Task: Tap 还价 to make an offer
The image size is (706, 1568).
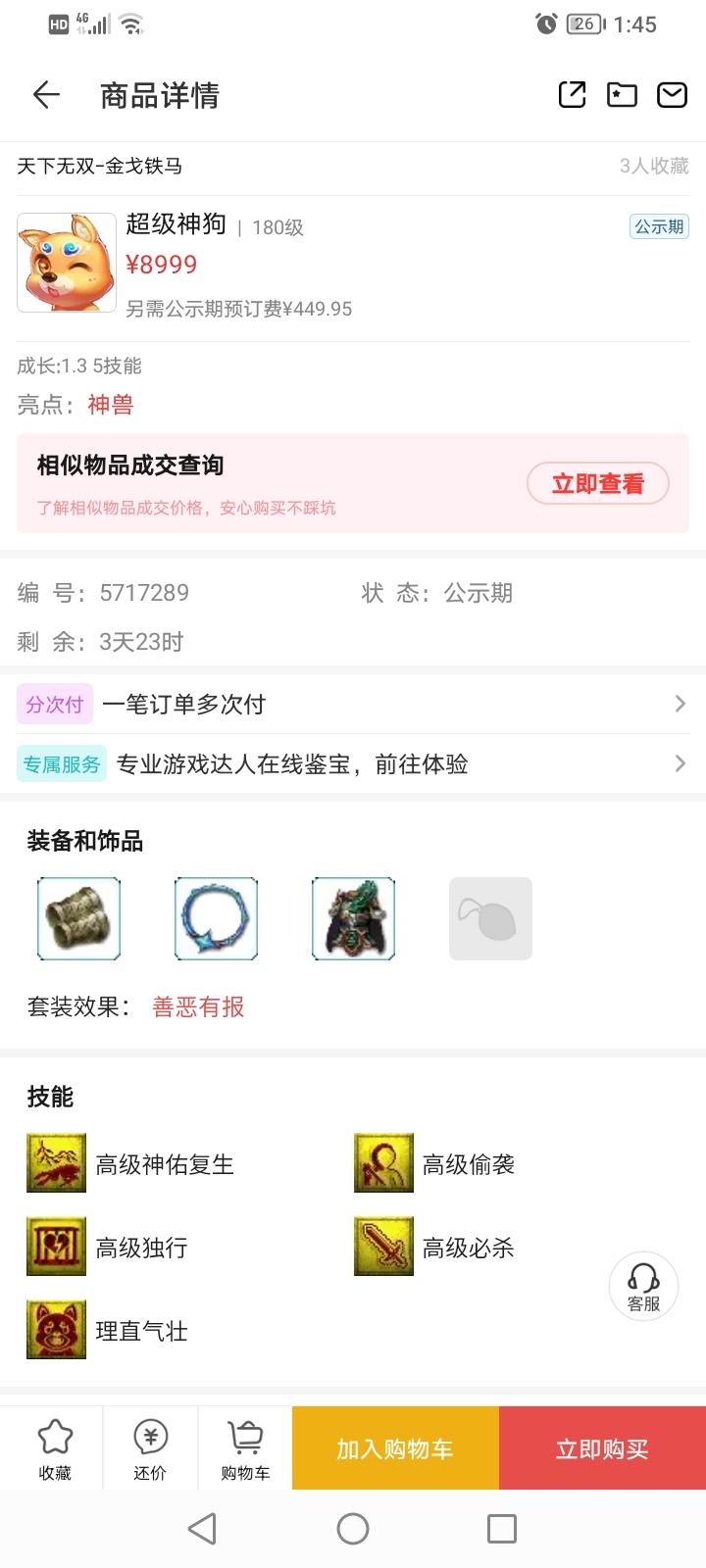Action: pyautogui.click(x=150, y=1449)
